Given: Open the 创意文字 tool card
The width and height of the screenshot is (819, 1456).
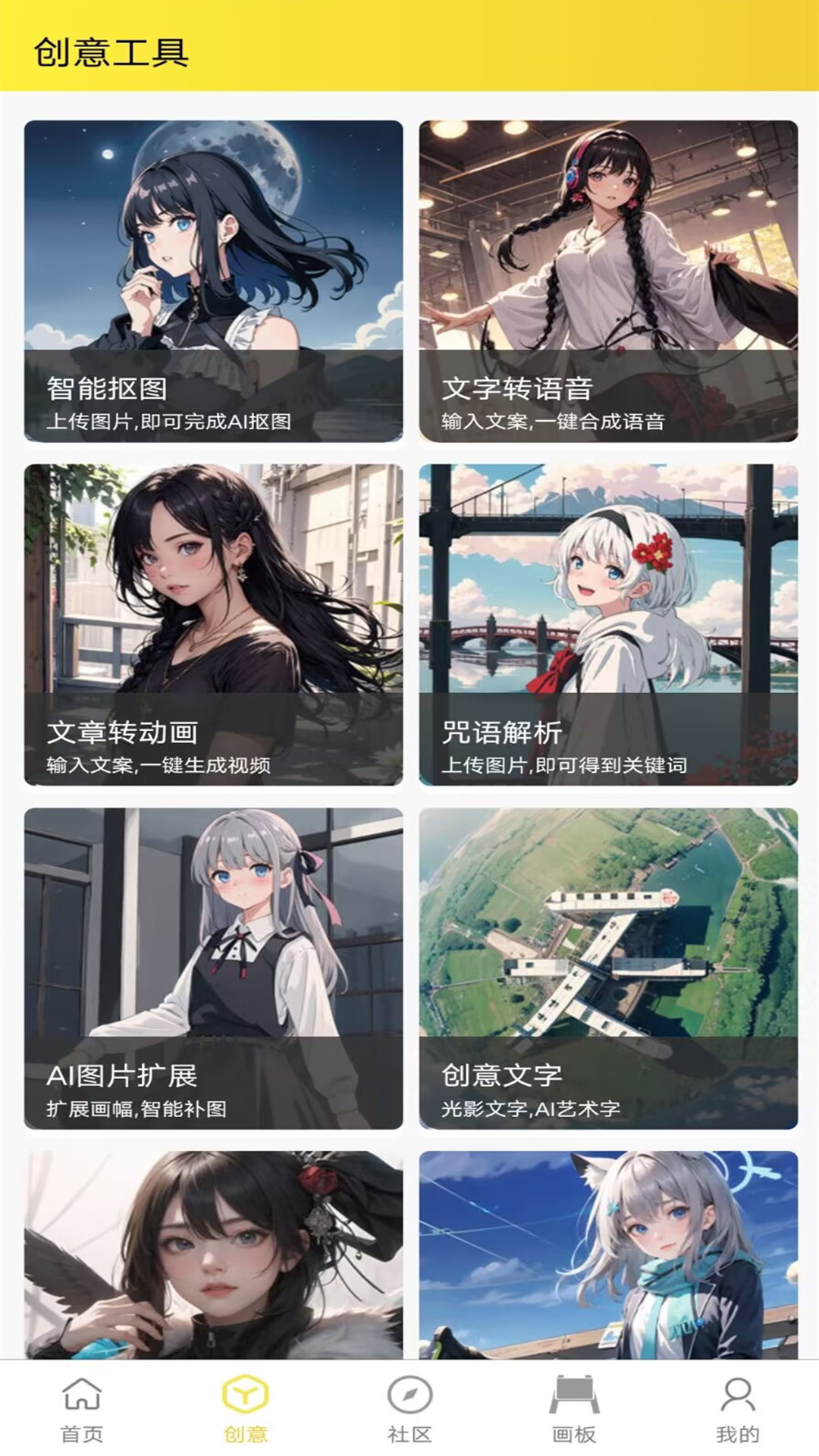Looking at the screenshot, I should [x=608, y=968].
